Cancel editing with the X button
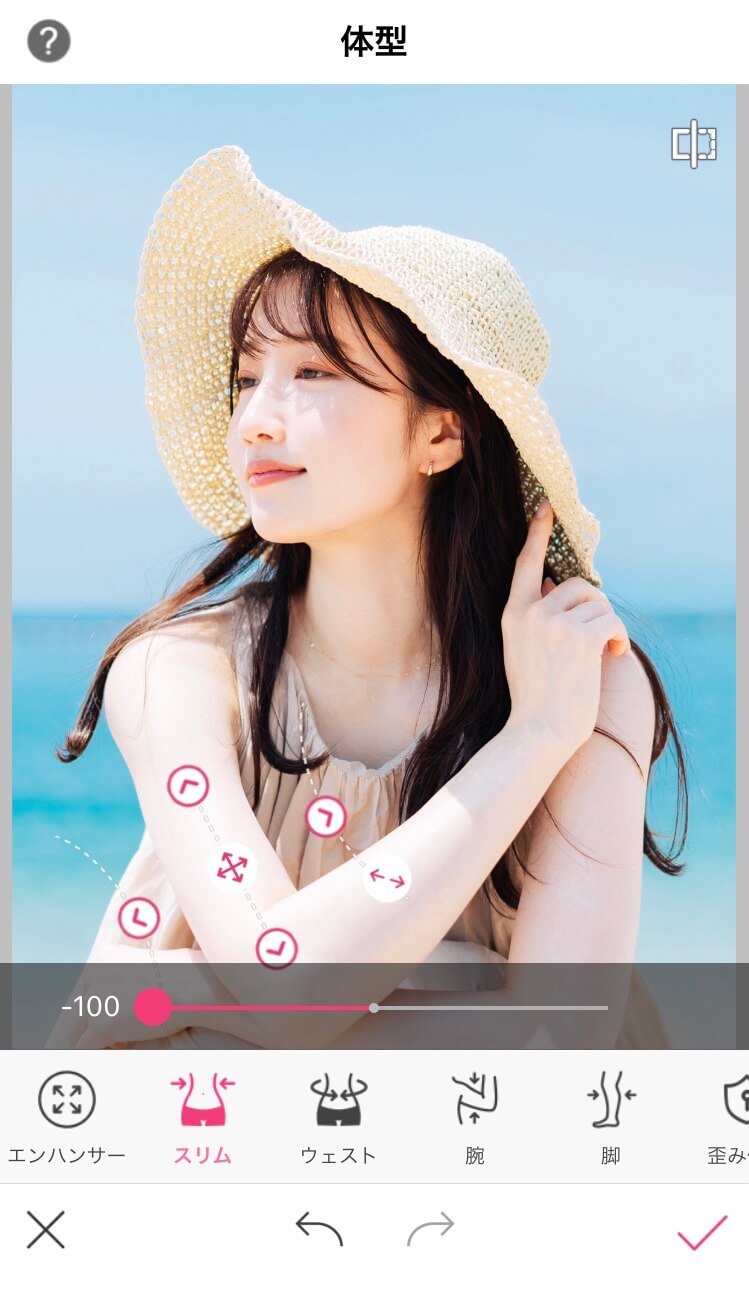 coord(45,1229)
